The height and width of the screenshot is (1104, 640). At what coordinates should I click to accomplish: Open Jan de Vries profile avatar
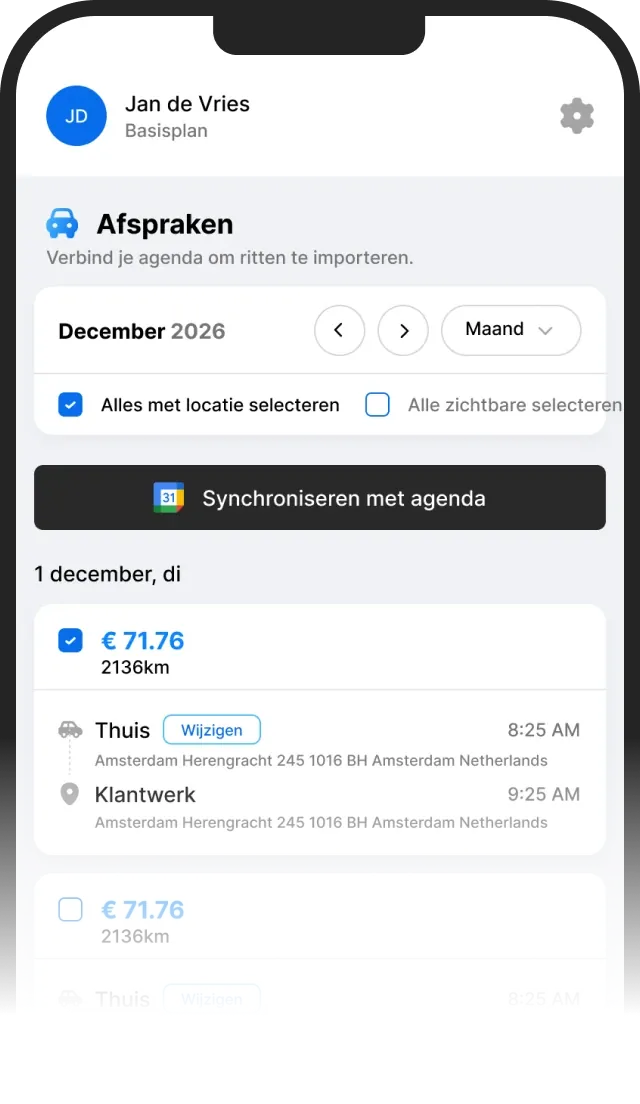click(76, 116)
